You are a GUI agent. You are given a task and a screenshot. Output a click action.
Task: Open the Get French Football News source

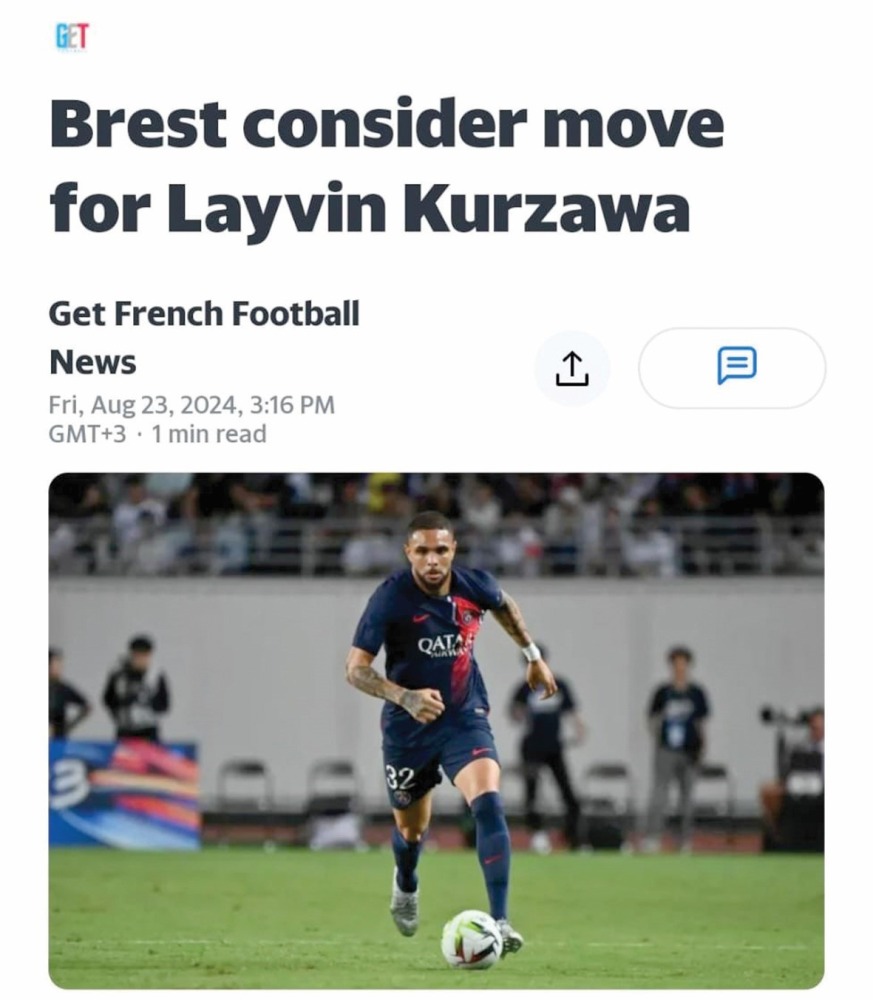203,337
